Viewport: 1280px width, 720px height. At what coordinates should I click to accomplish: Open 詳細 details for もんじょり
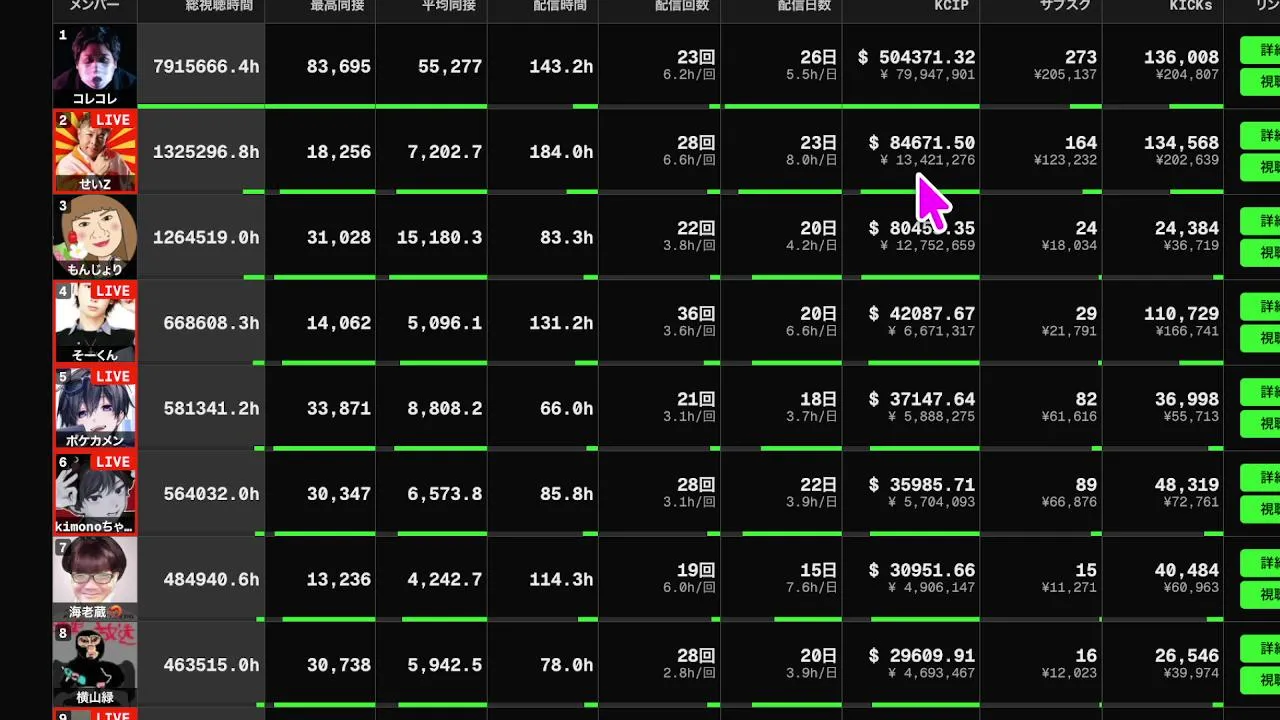1261,221
